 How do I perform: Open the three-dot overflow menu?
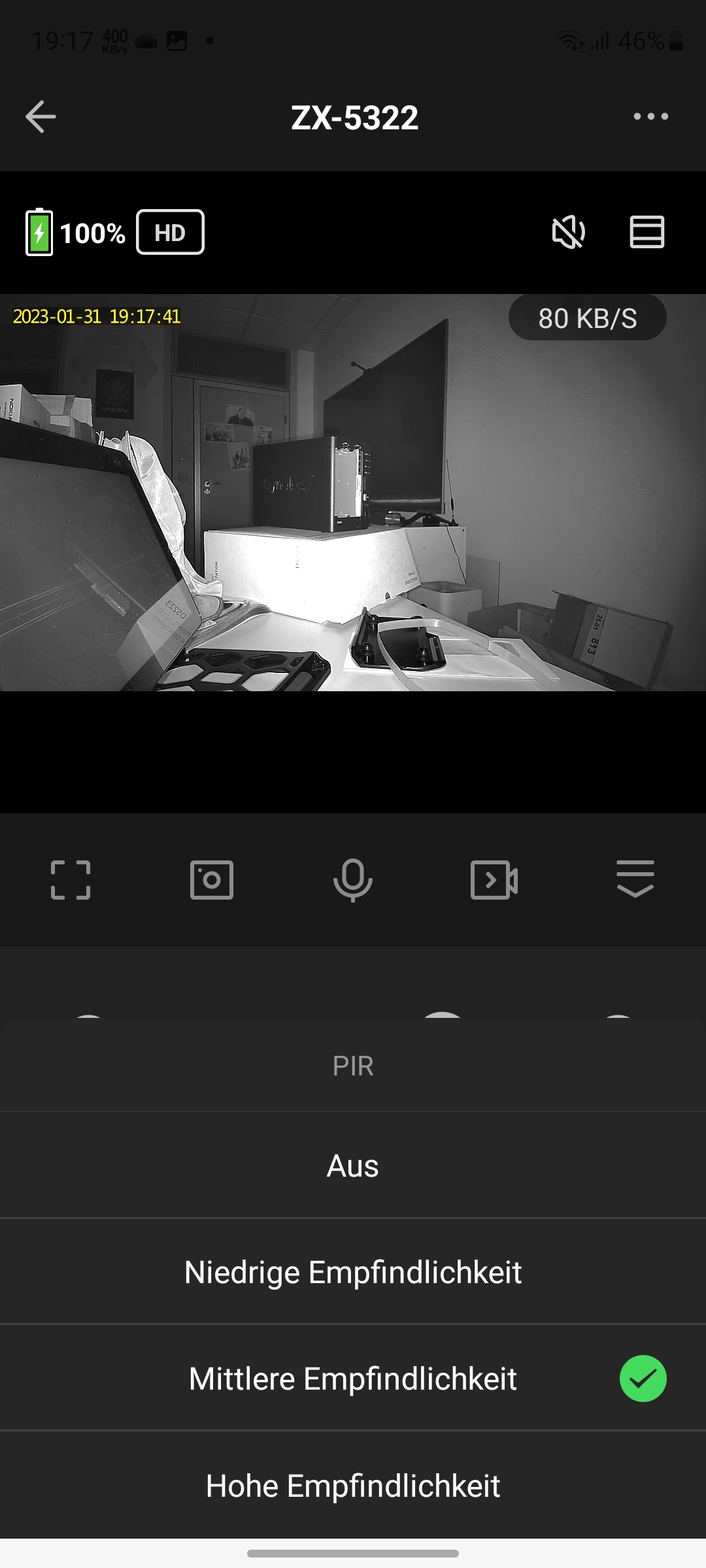coord(650,117)
